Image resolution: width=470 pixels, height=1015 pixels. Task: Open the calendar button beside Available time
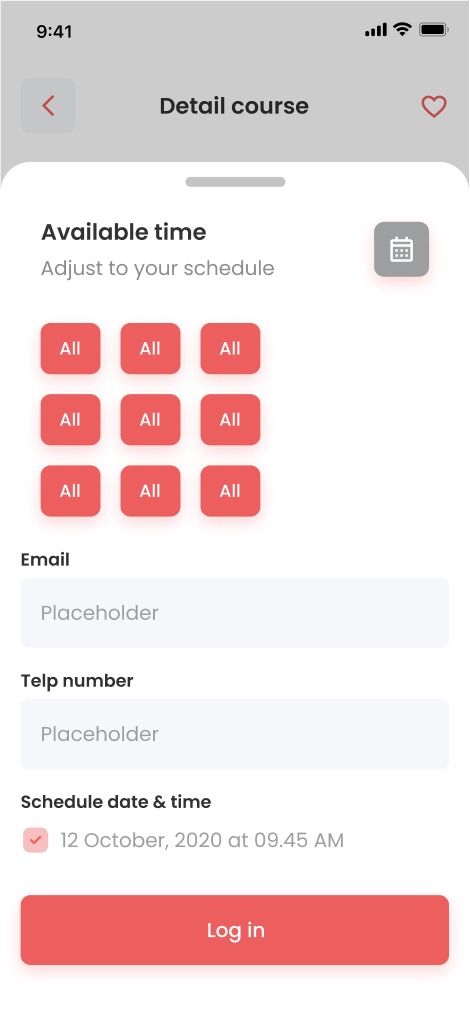401,249
